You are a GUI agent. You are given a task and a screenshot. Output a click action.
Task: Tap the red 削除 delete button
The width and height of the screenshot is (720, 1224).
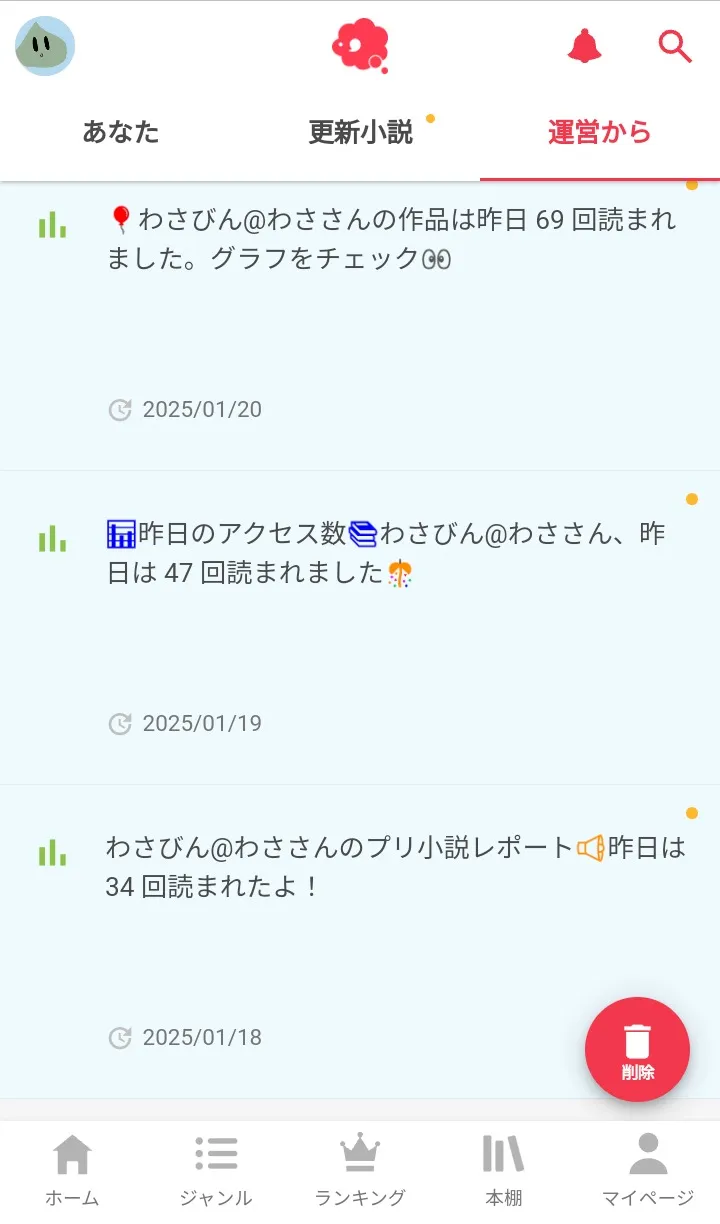click(637, 1049)
